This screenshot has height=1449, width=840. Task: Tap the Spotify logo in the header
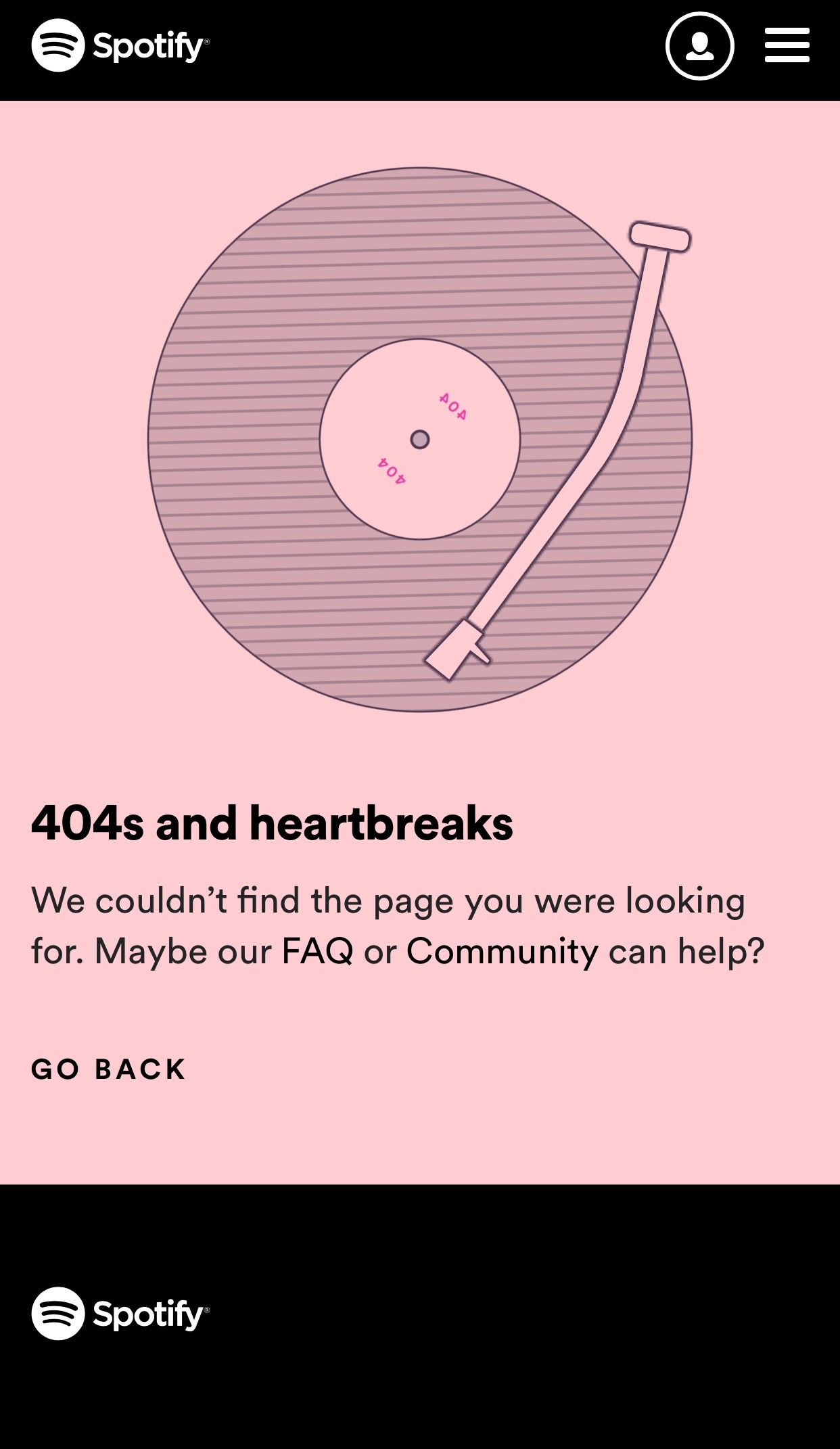pyautogui.click(x=120, y=45)
